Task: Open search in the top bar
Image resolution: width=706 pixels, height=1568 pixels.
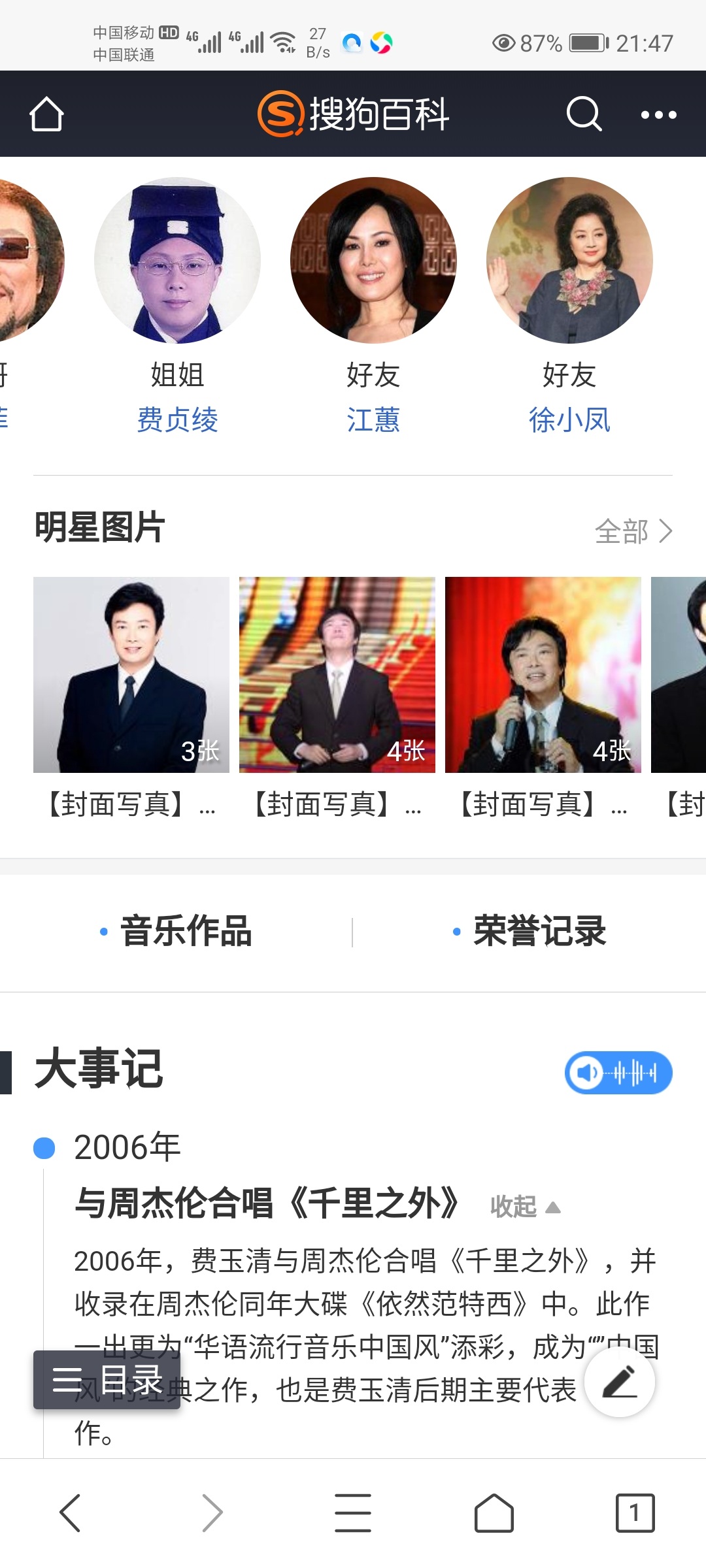Action: coord(583,114)
